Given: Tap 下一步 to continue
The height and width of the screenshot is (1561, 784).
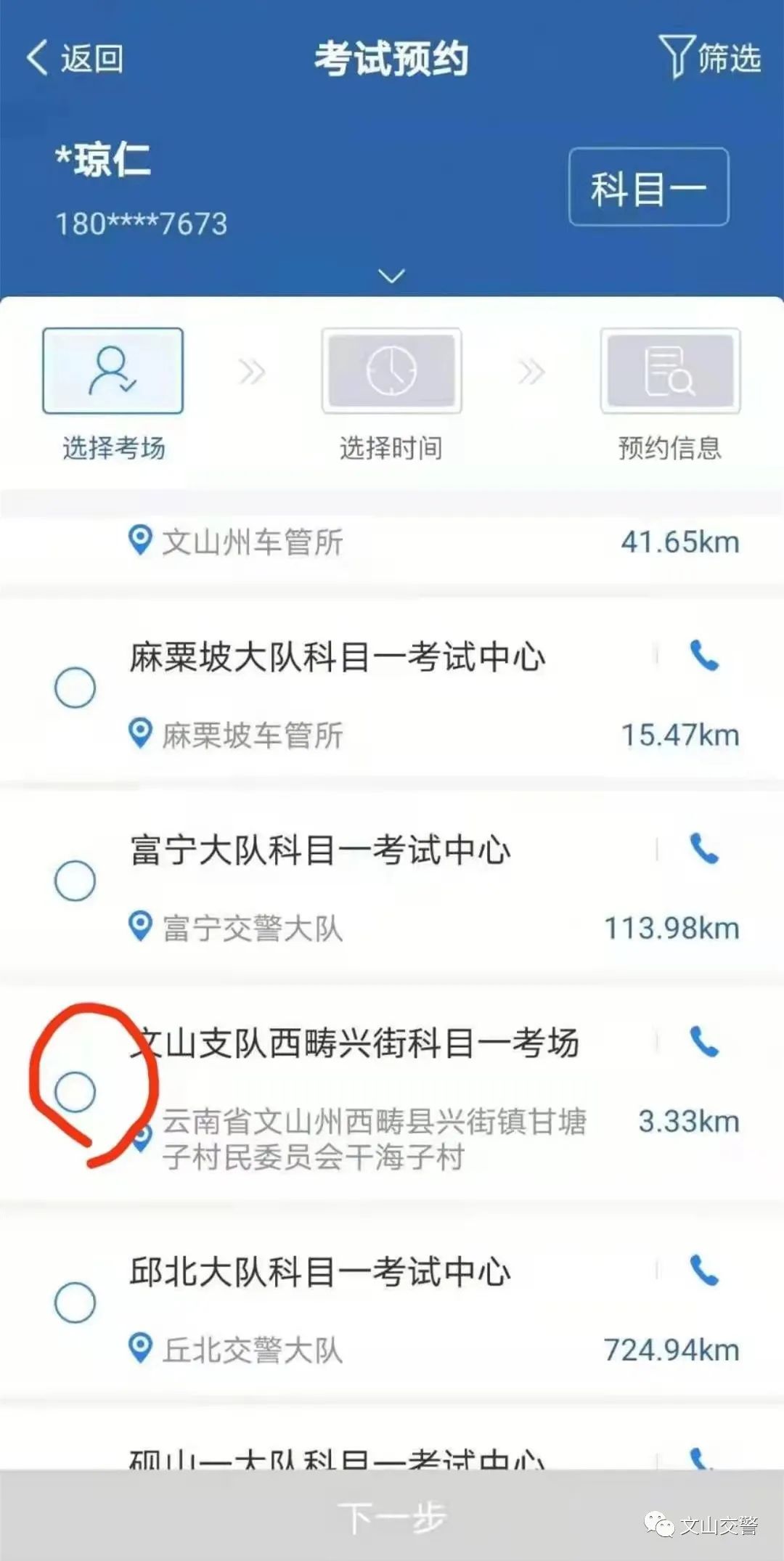Looking at the screenshot, I should (392, 1517).
